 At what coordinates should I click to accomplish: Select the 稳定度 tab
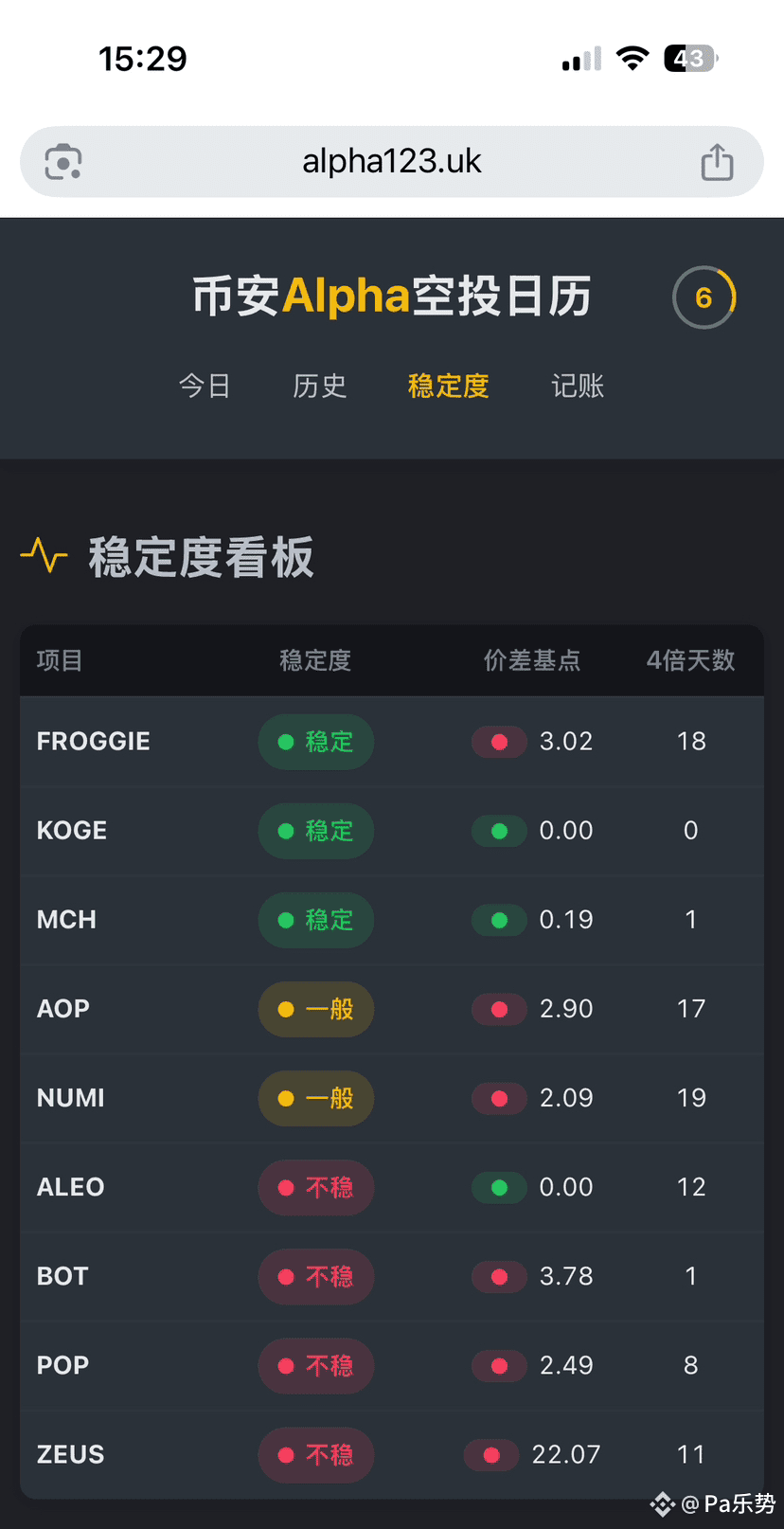448,387
